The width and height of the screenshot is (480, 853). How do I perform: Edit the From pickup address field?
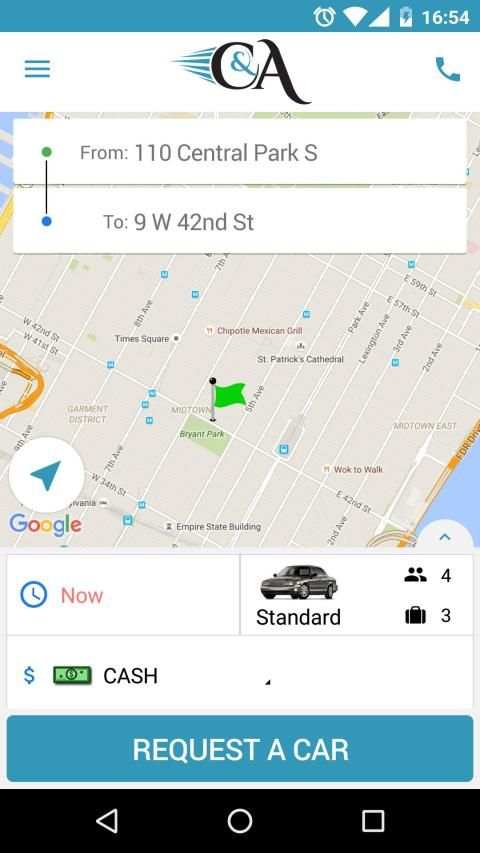tap(239, 152)
